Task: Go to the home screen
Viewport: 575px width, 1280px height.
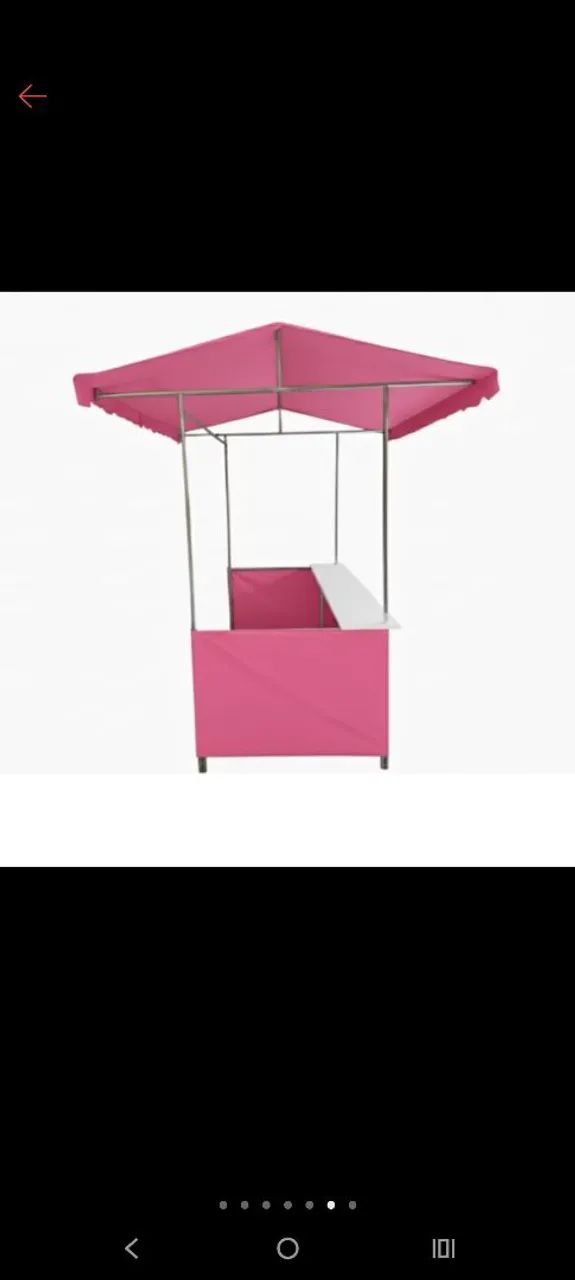Action: pos(288,1248)
